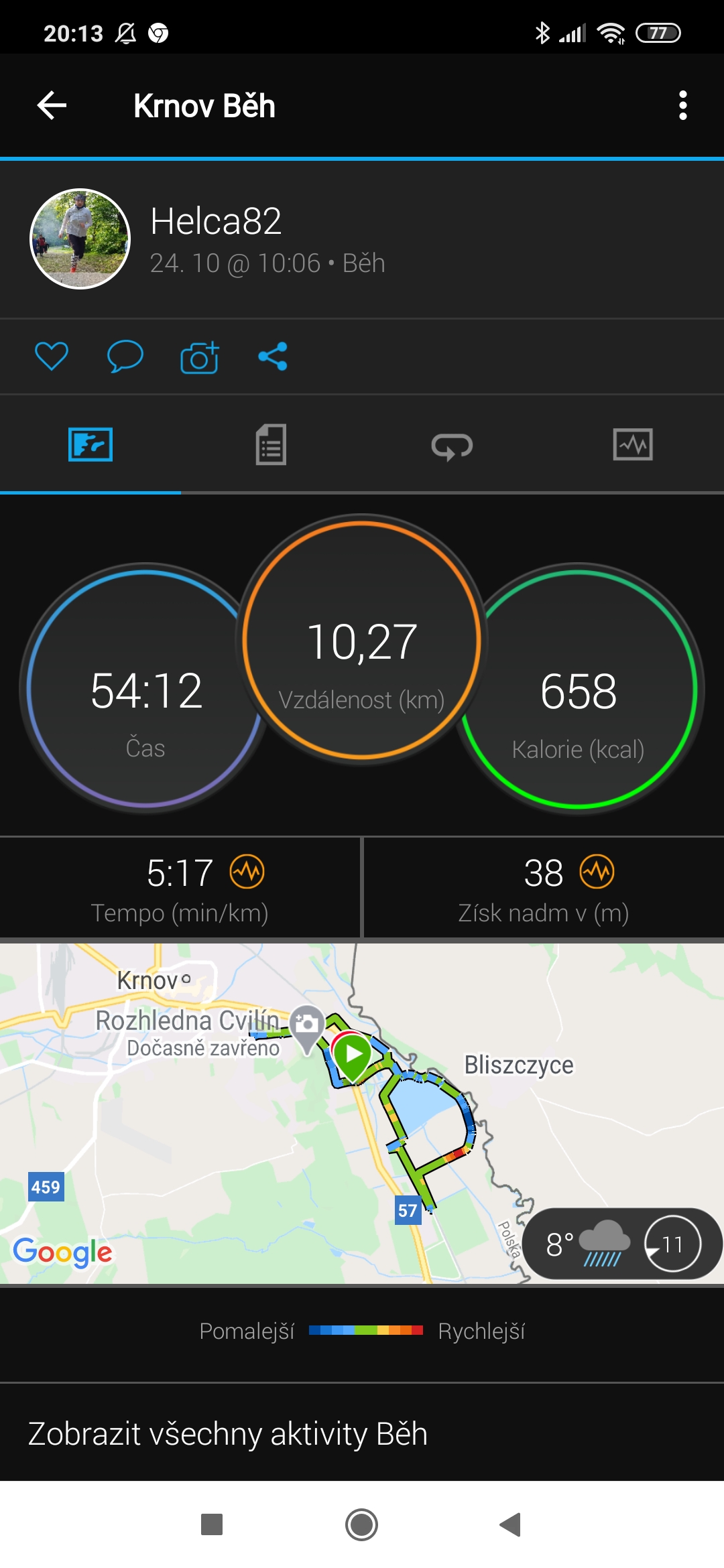The image size is (724, 1568).
Task: Go back using the top arrow
Action: click(x=52, y=105)
